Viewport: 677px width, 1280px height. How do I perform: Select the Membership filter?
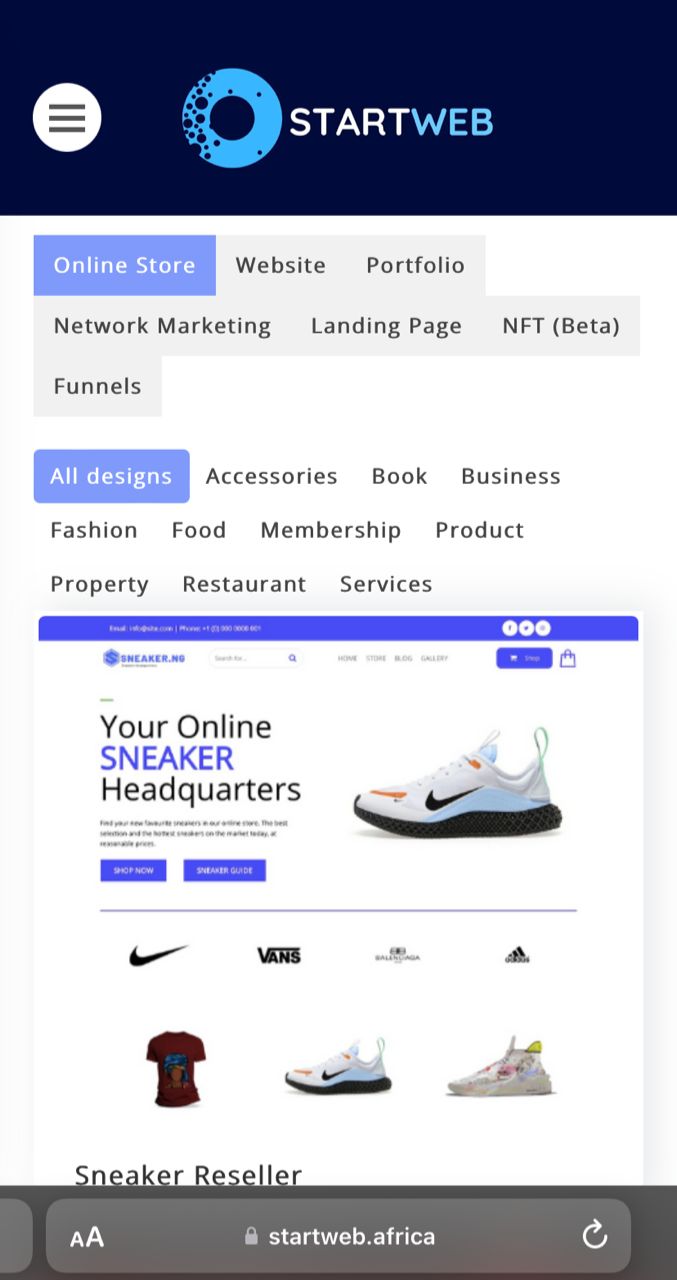click(x=330, y=530)
